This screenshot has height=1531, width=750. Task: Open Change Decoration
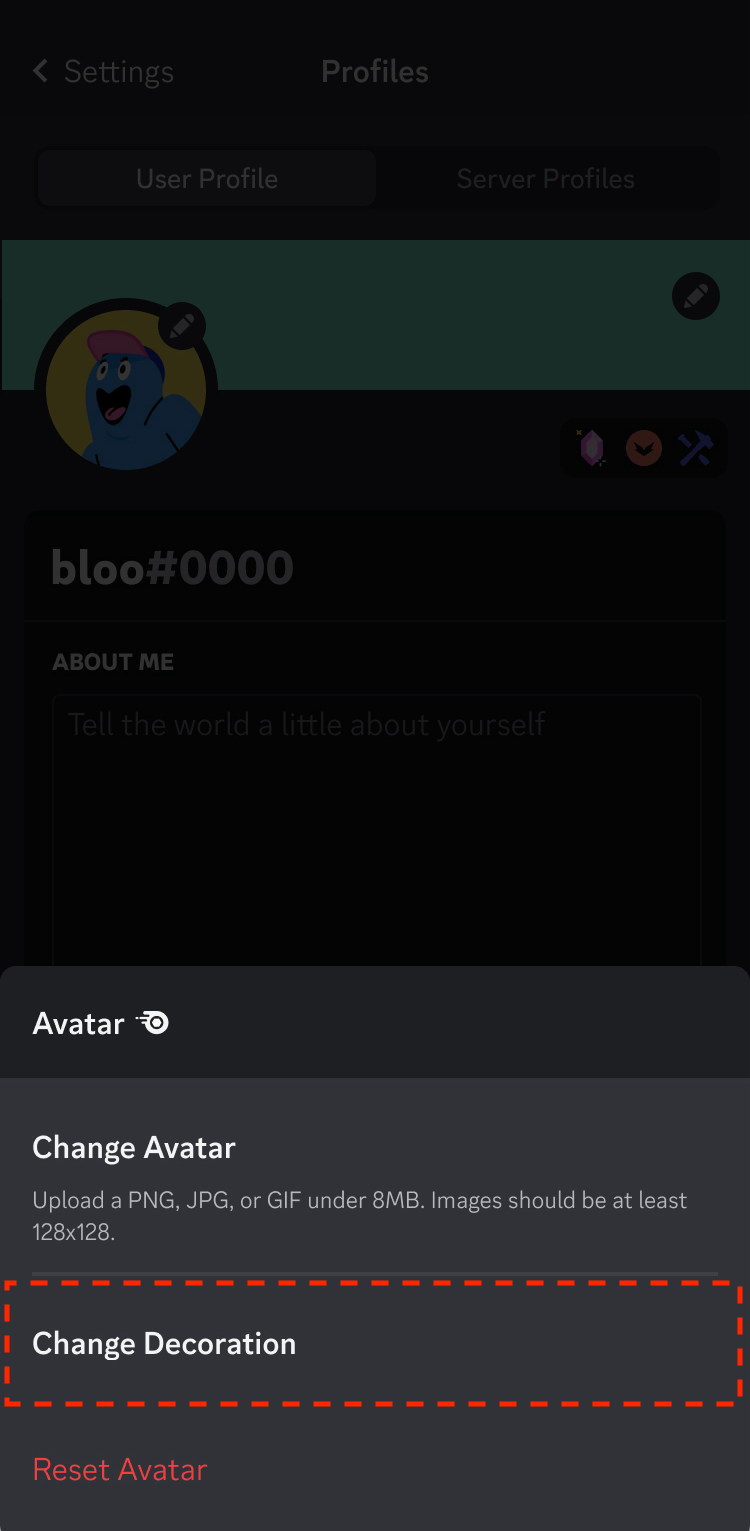click(375, 1343)
